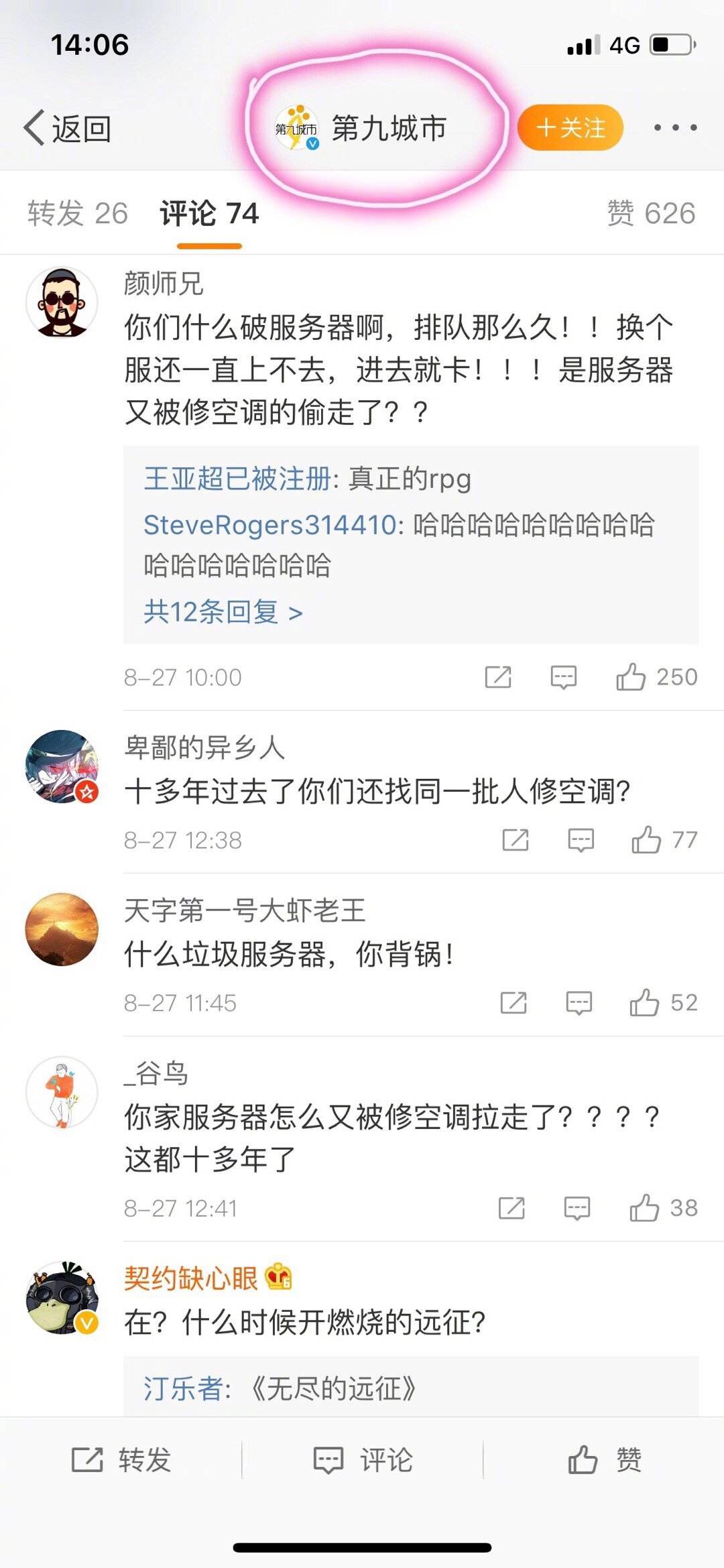Expand 共12条回复 replies
The width and height of the screenshot is (724, 1568).
point(223,612)
